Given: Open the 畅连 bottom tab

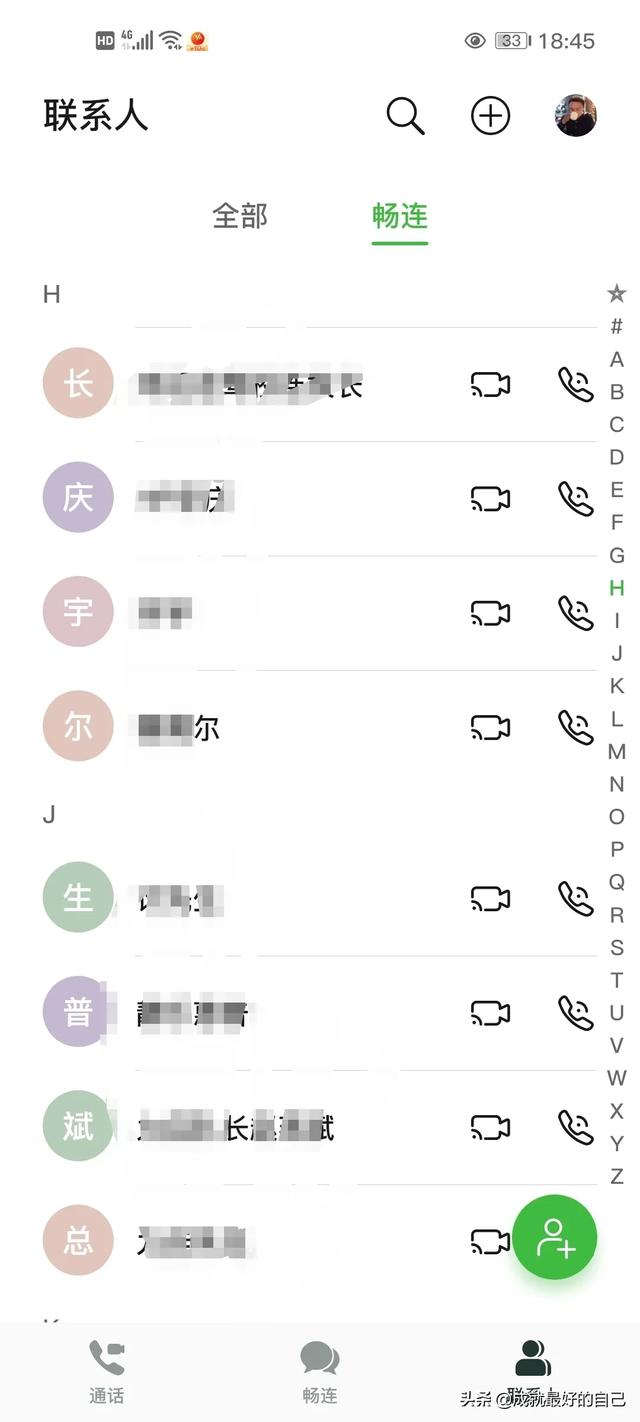Looking at the screenshot, I should [x=320, y=1370].
